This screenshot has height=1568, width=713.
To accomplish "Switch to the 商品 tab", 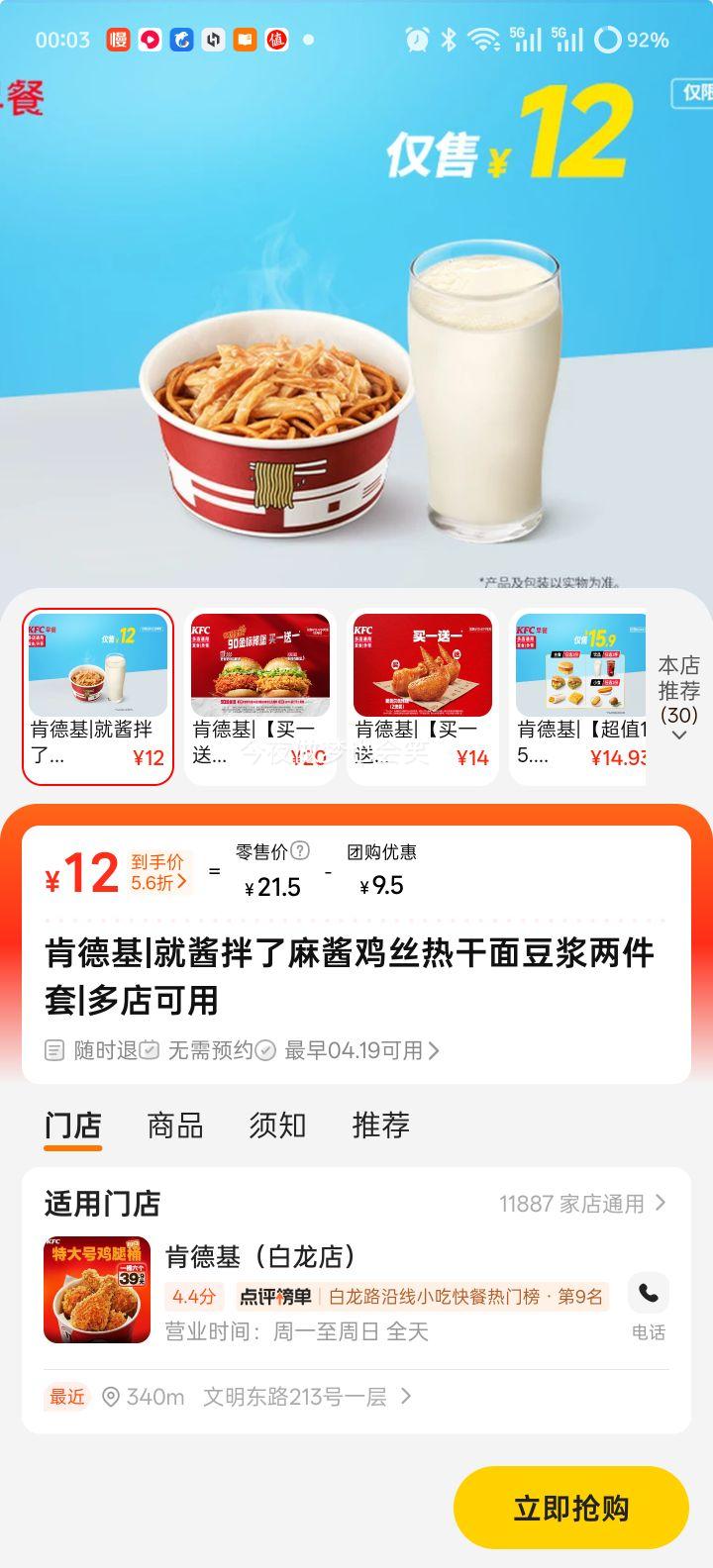I will click(x=176, y=1126).
